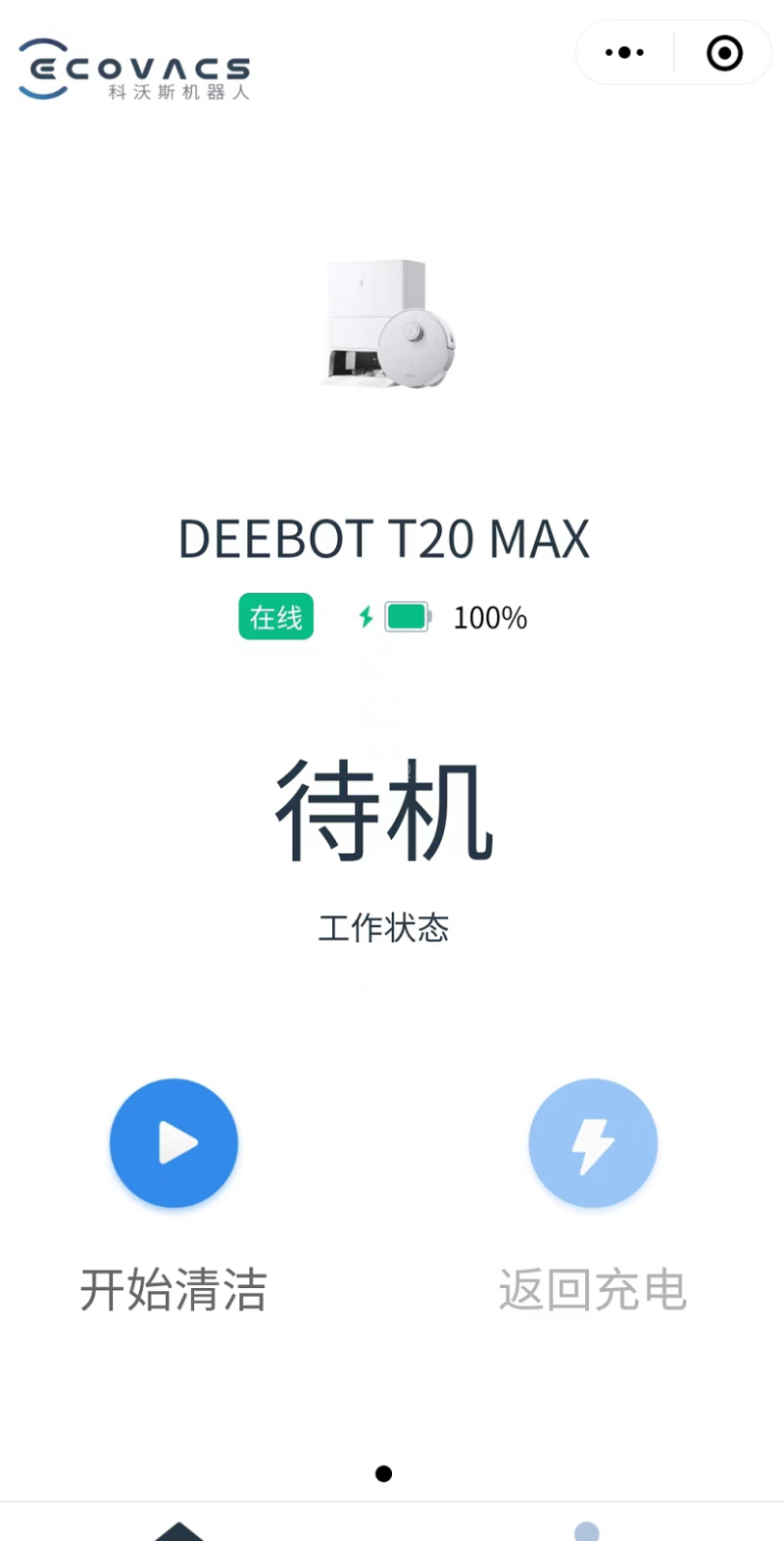Viewport: 784px width, 1541px height.
Task: Send robot back to charge (返回充电)
Action: 593,1143
